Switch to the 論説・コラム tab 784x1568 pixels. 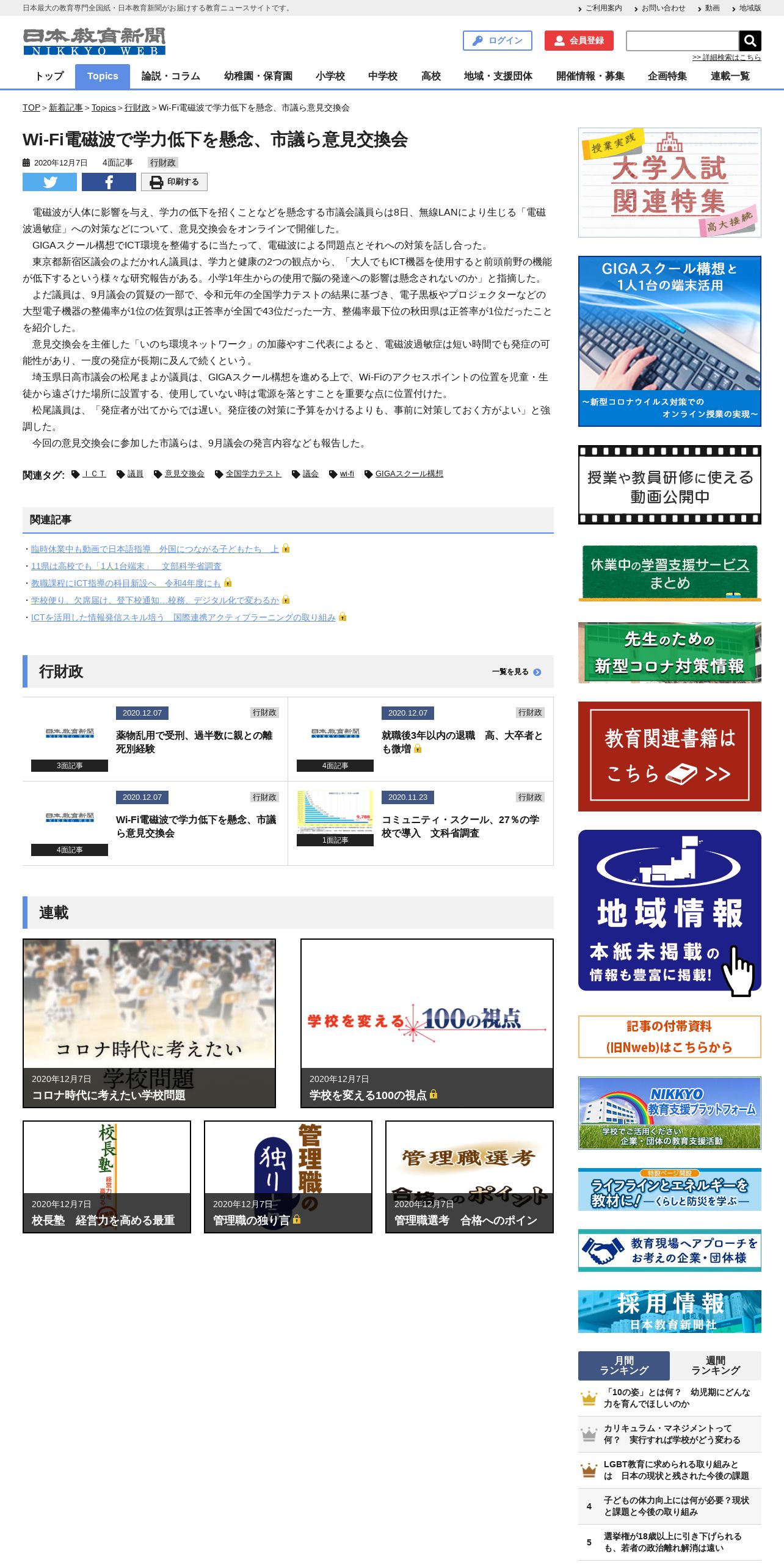(170, 76)
